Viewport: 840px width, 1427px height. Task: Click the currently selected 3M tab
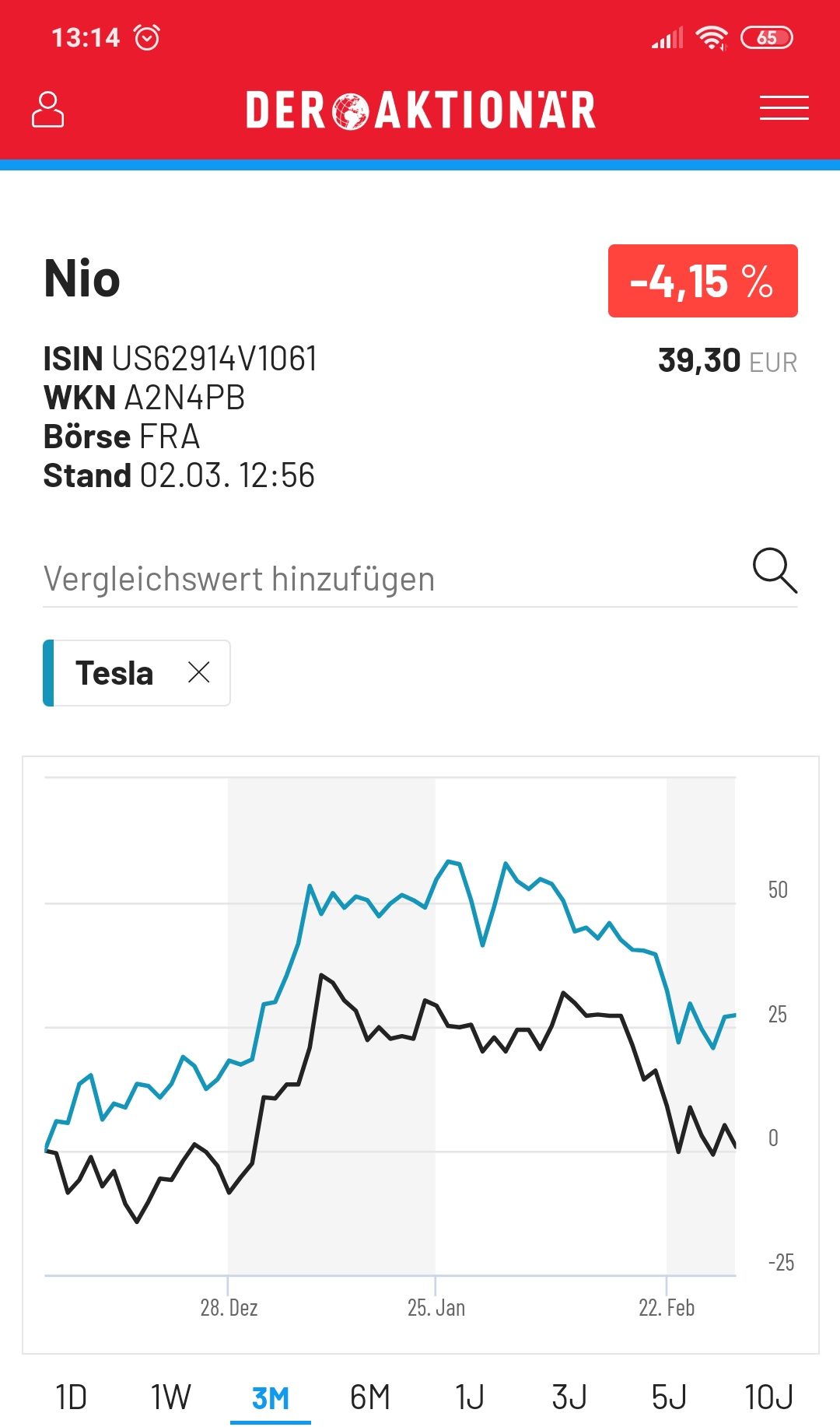(x=270, y=1397)
